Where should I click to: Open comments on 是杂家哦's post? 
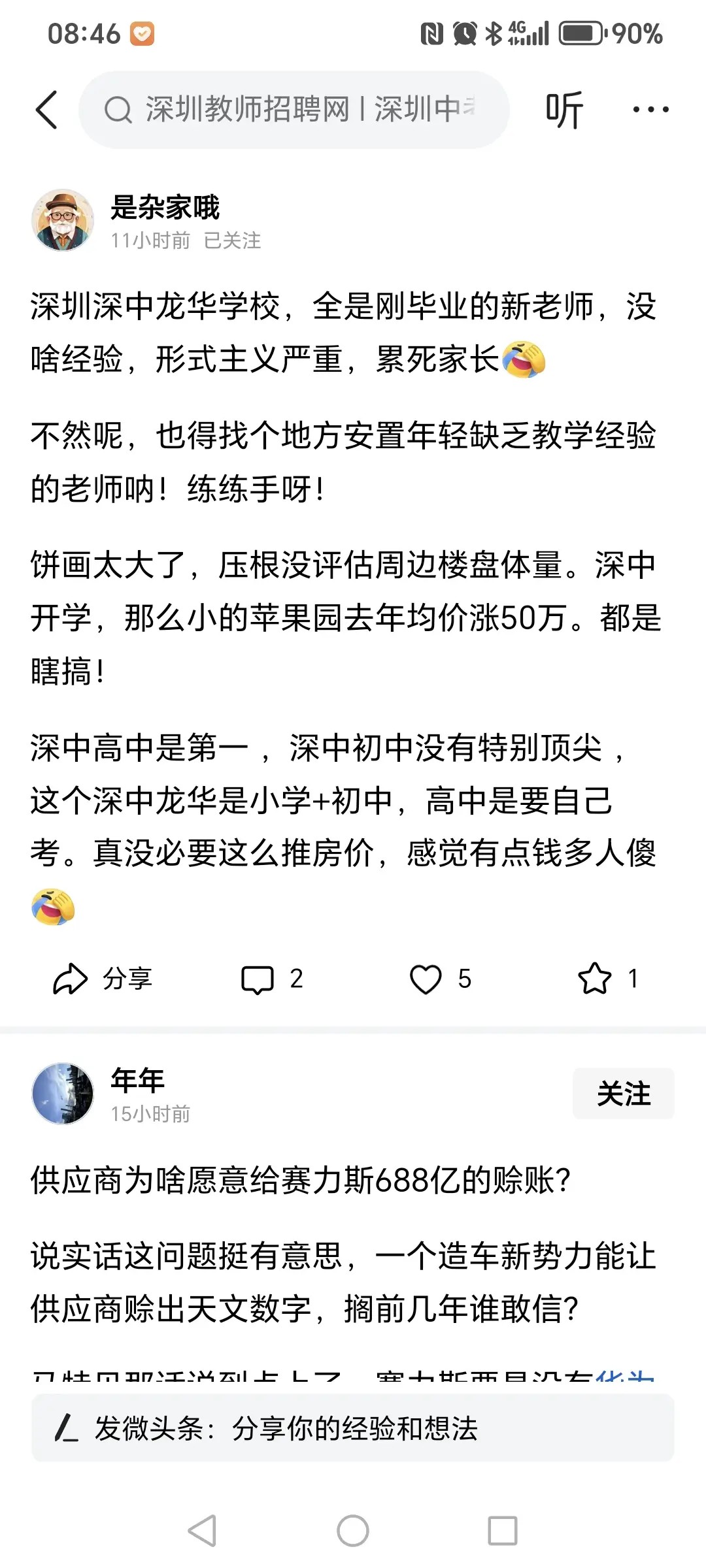(x=272, y=979)
